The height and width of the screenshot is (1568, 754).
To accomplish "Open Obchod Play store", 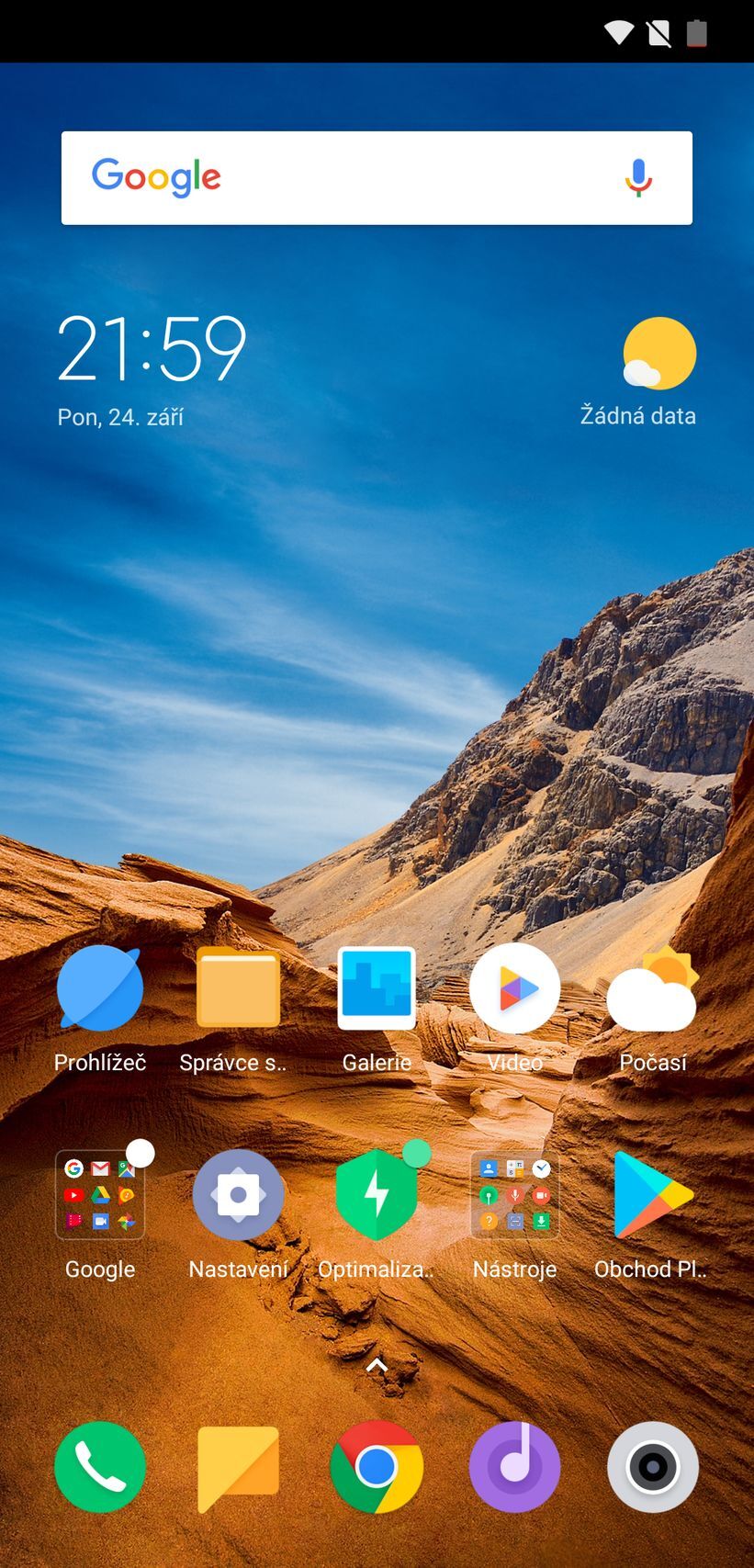I will [x=652, y=1194].
